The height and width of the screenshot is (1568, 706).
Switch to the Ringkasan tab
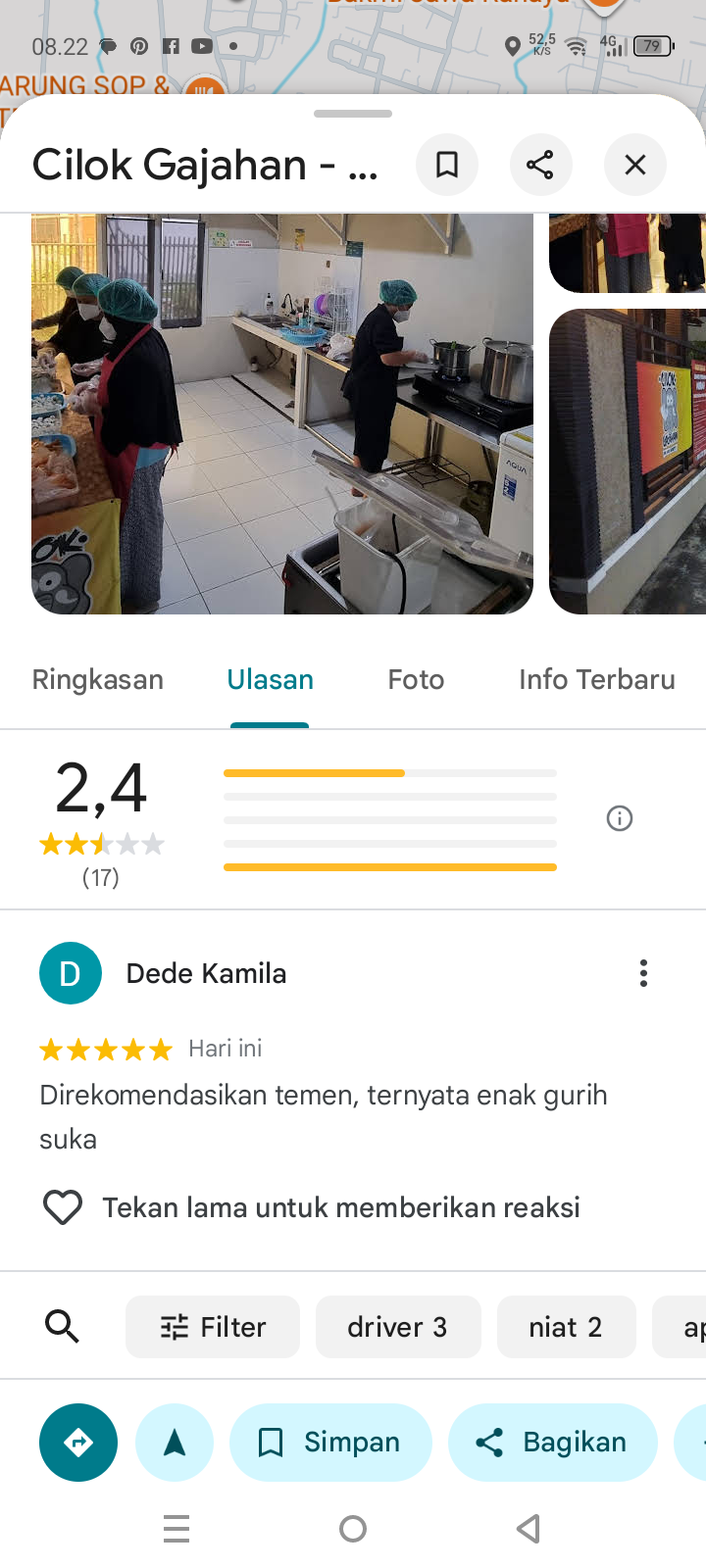pyautogui.click(x=98, y=680)
